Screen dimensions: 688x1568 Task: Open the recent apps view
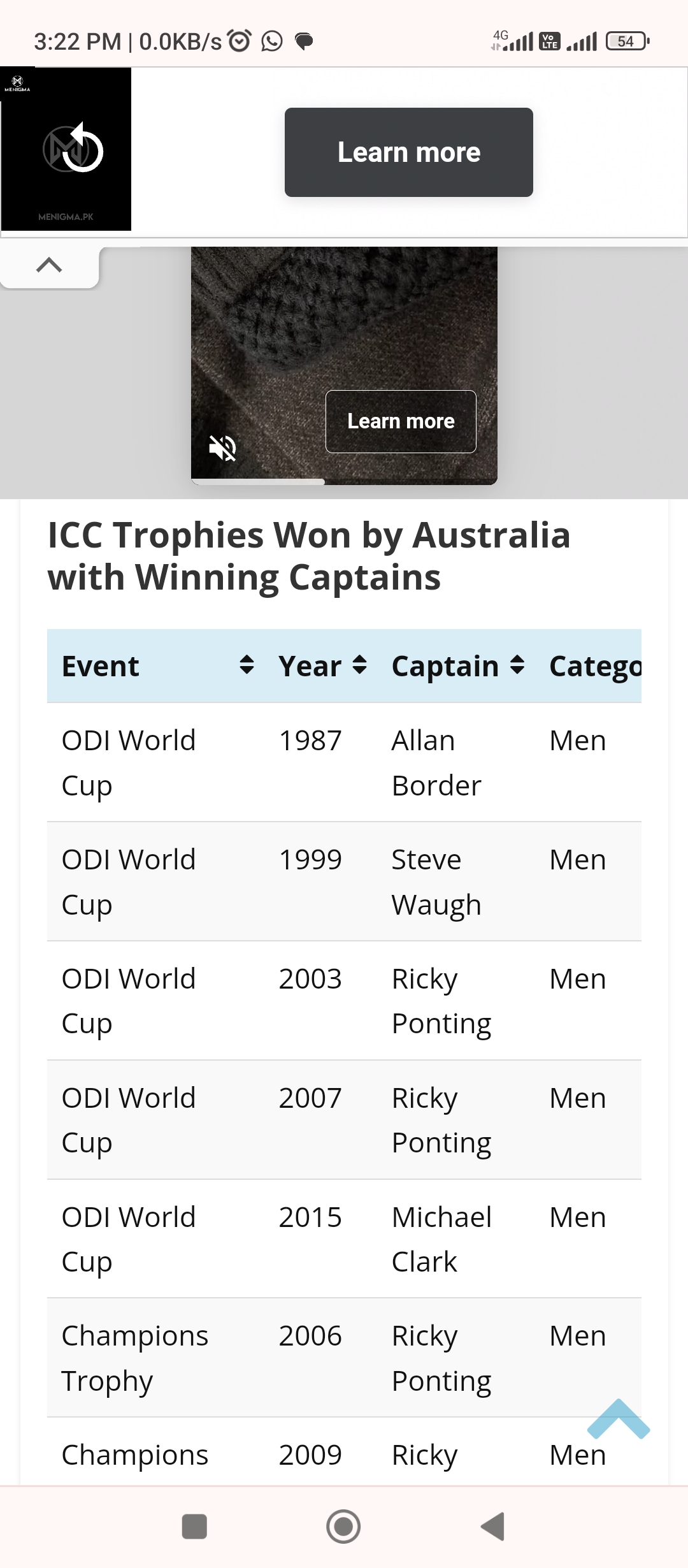point(194,1527)
